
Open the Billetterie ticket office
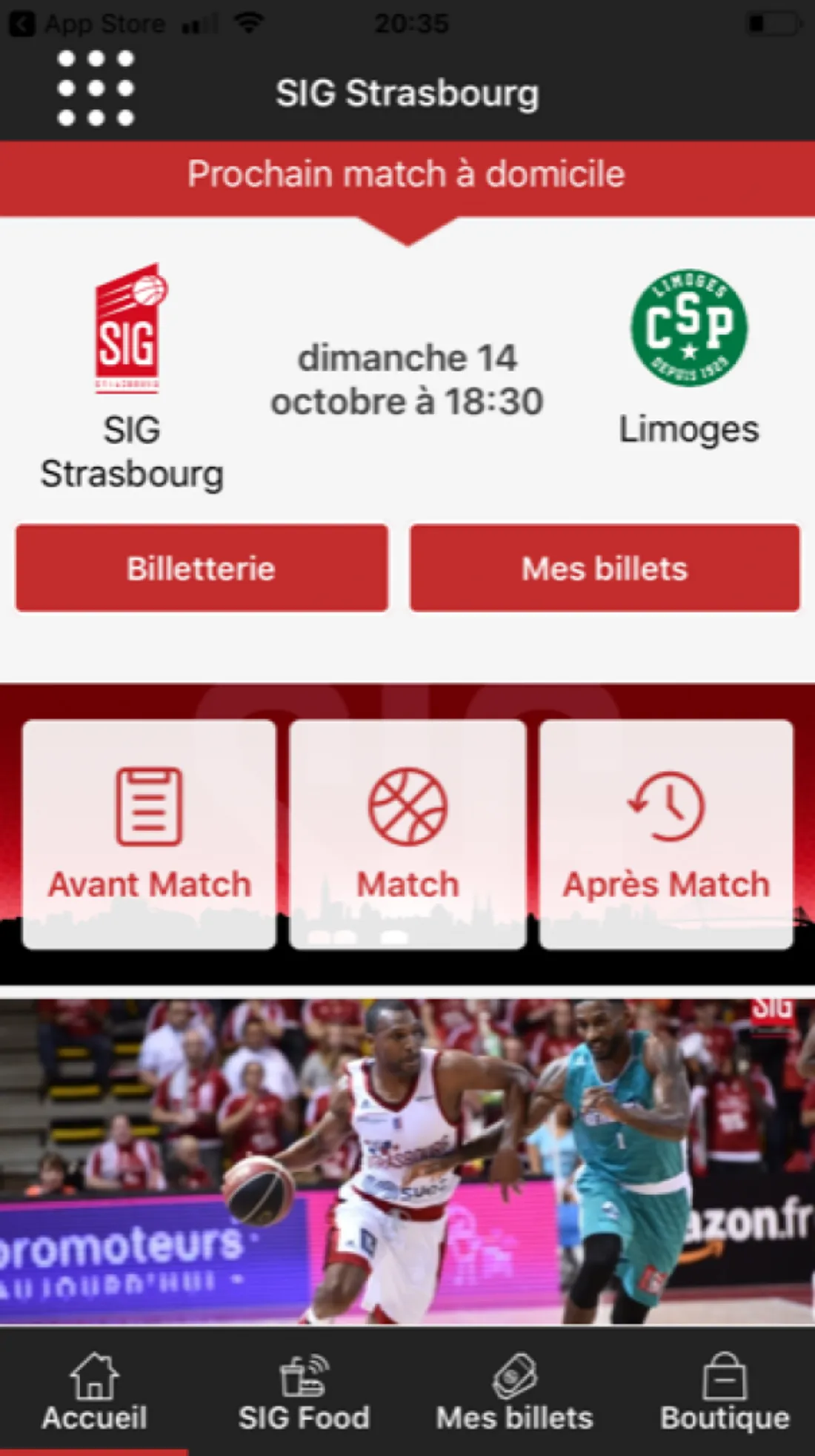tap(202, 568)
